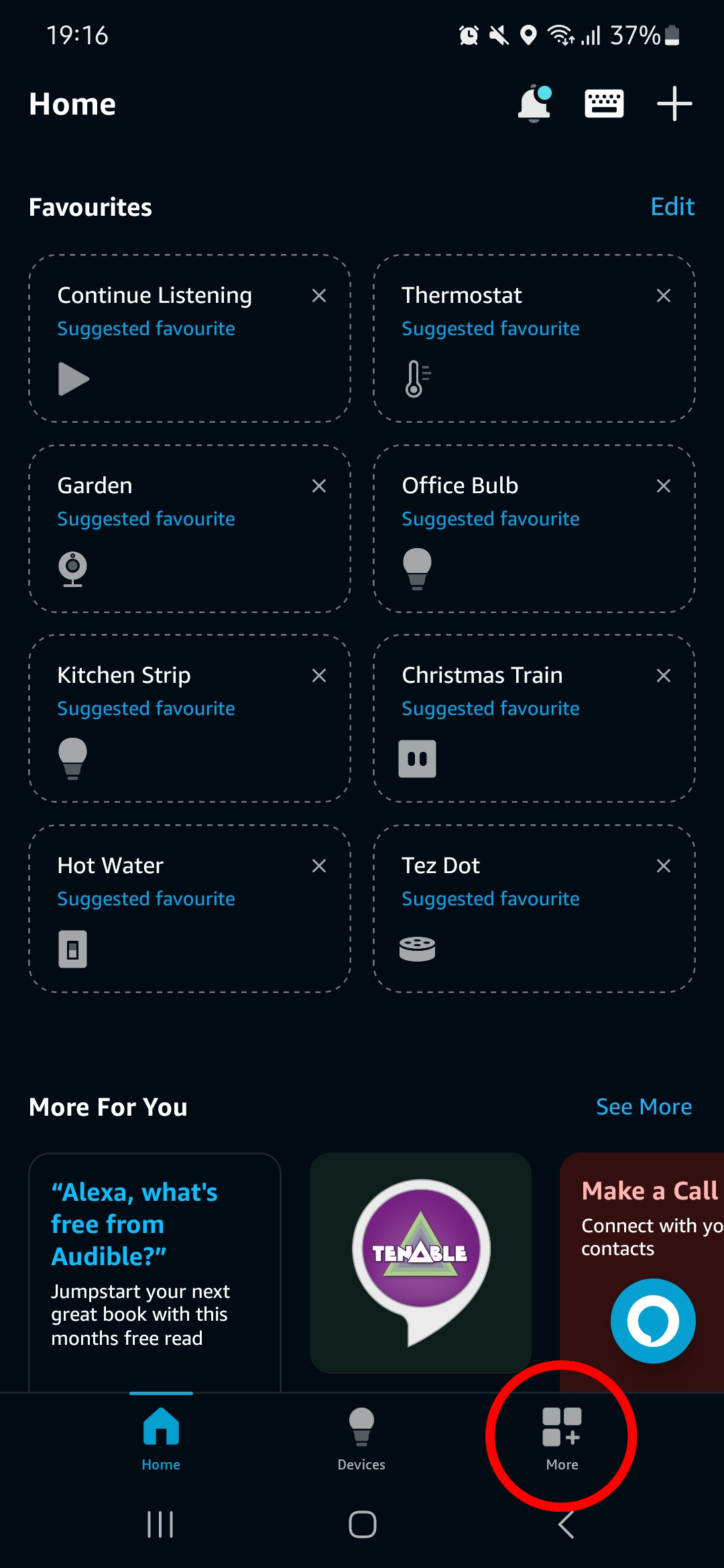724x1568 pixels.
Task: Open the keyboard typing icon
Action: click(604, 104)
